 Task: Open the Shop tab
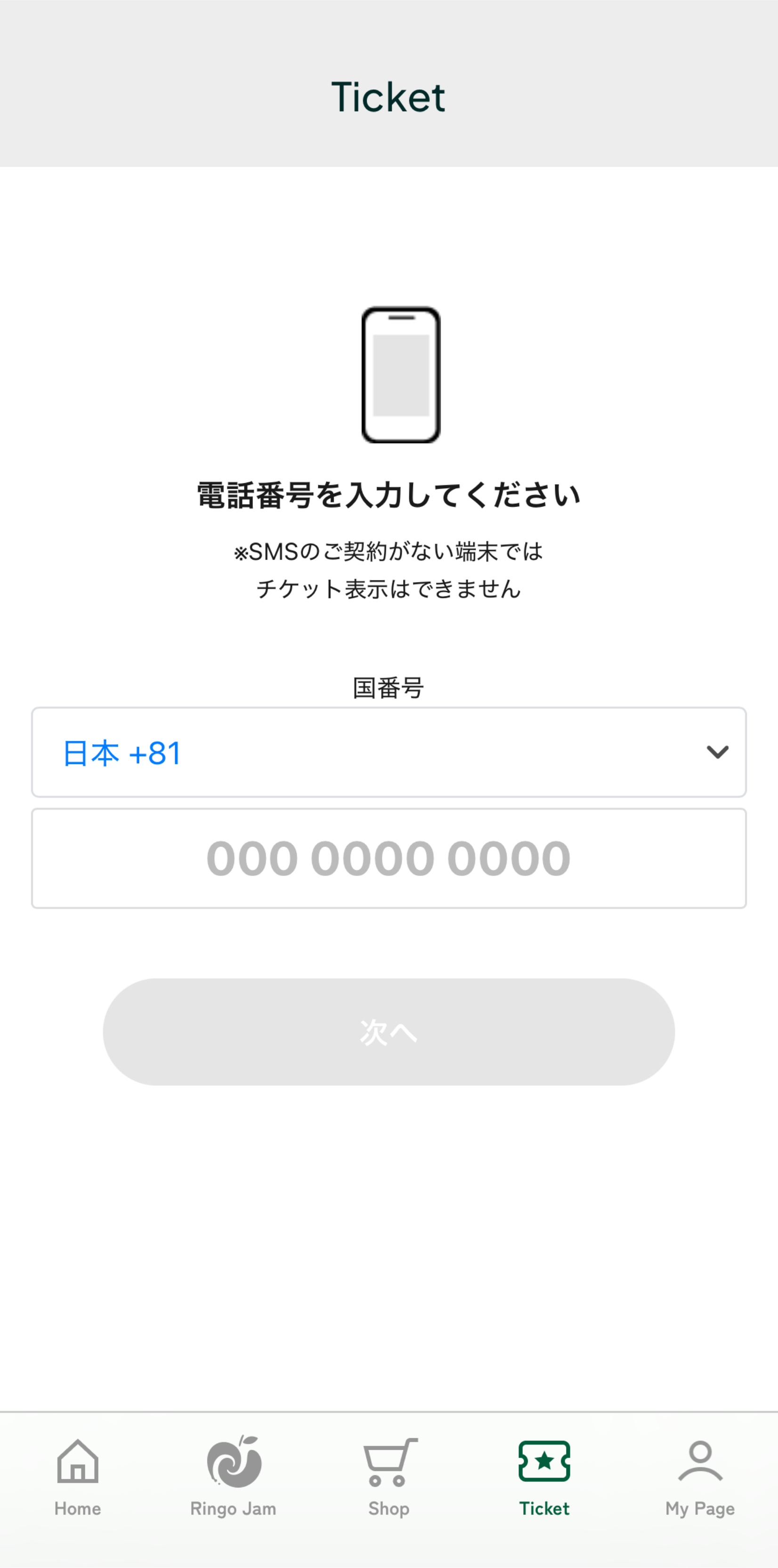pos(389,1477)
